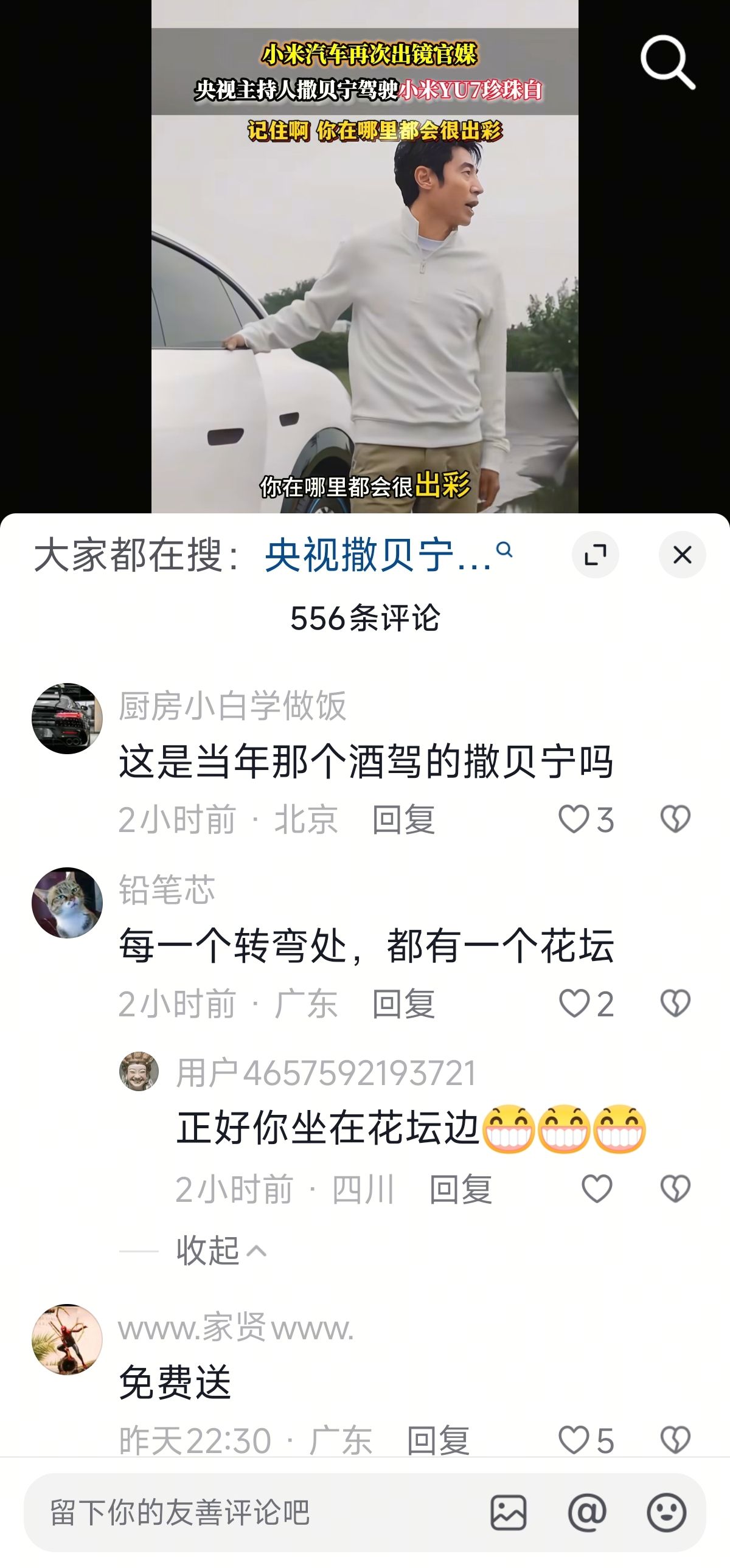Screen dimensions: 730x1568
Task: Reply to www.家贤www.'s comment
Action: [x=438, y=1441]
